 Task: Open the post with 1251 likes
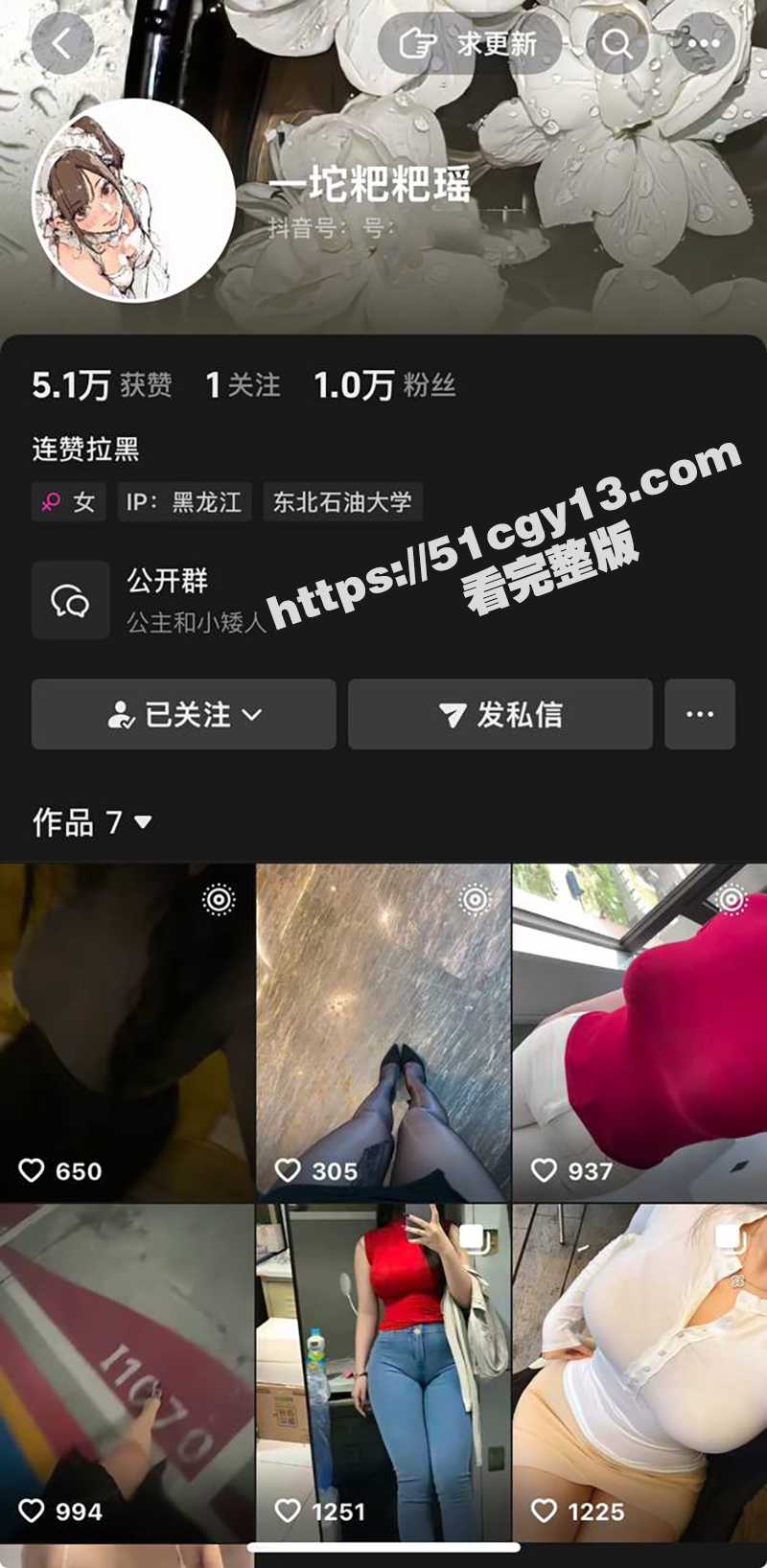pyautogui.click(x=383, y=1372)
